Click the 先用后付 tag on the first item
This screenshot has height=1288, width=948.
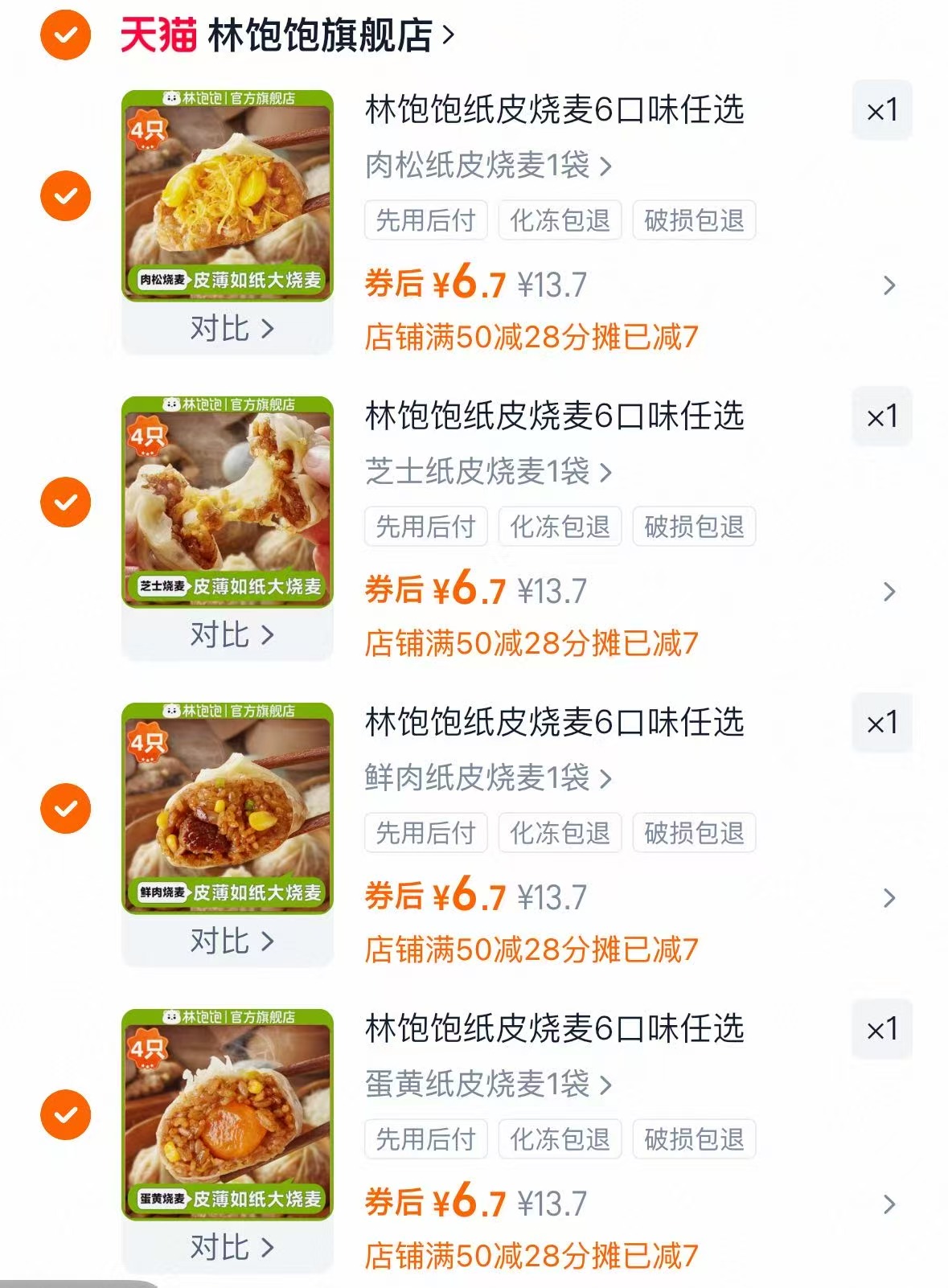(425, 219)
